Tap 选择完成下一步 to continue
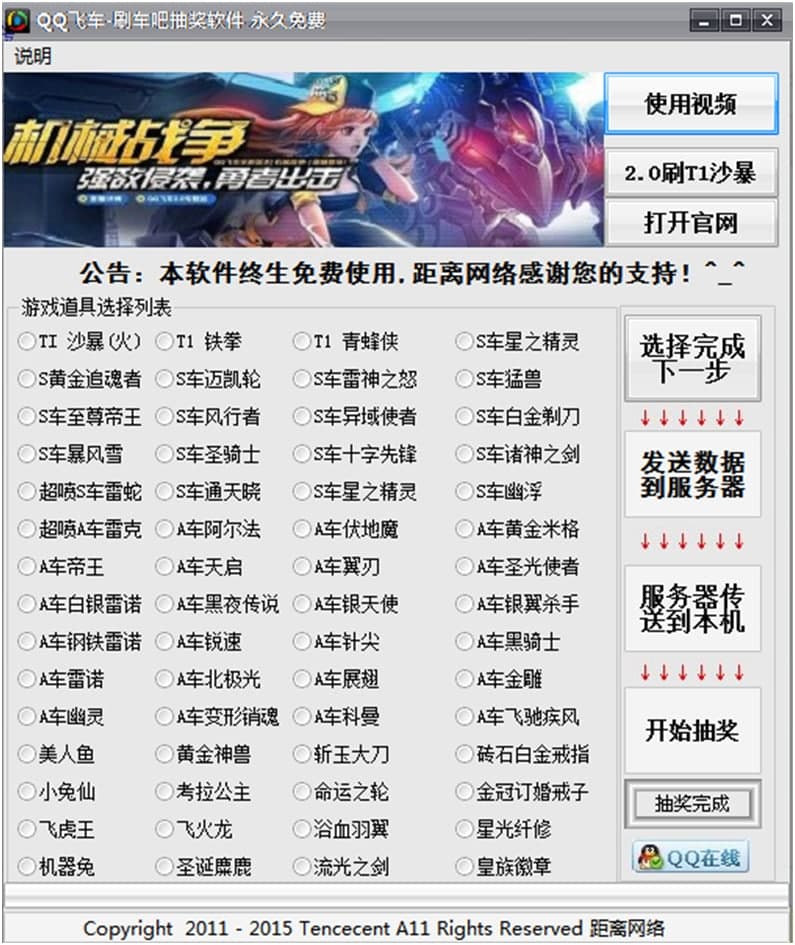Screen dimensions: 795x945 click(692, 359)
